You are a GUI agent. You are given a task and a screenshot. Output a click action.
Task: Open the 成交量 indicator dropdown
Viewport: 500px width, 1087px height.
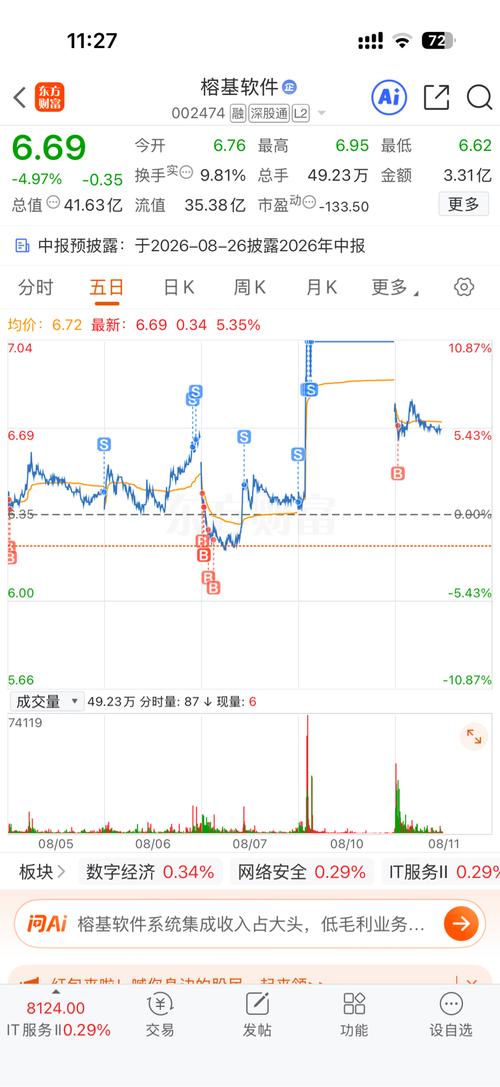click(x=46, y=702)
